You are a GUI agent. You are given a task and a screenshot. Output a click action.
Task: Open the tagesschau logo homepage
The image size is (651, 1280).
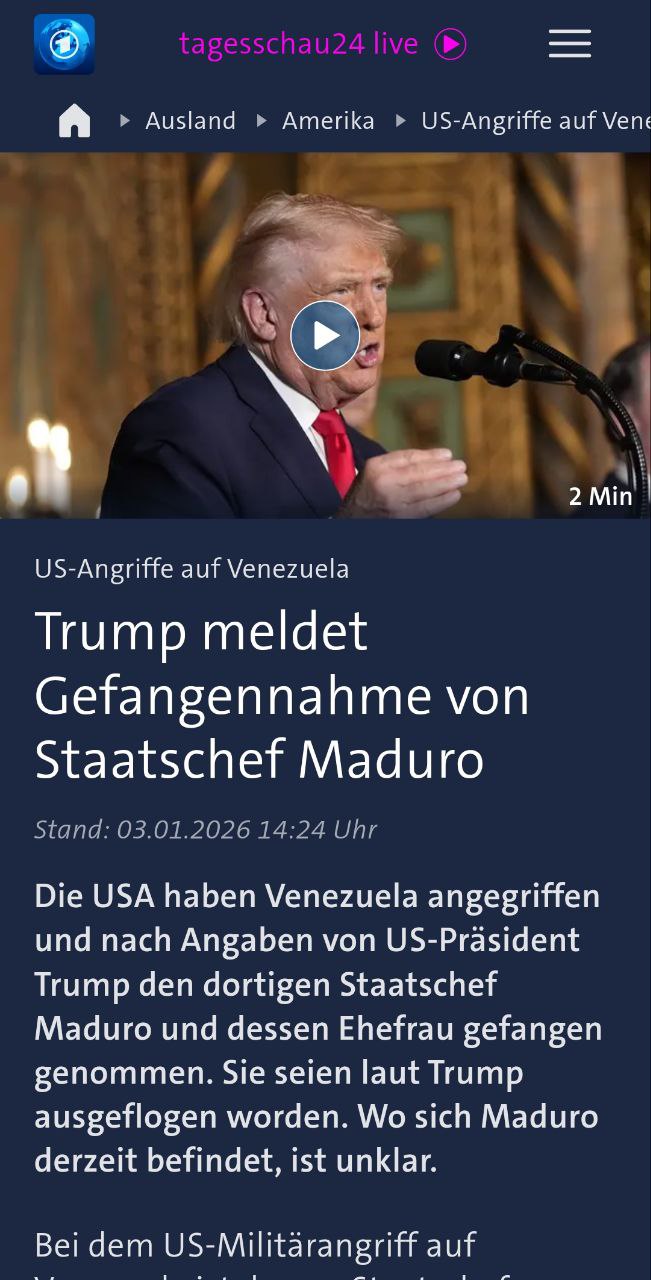tap(64, 44)
